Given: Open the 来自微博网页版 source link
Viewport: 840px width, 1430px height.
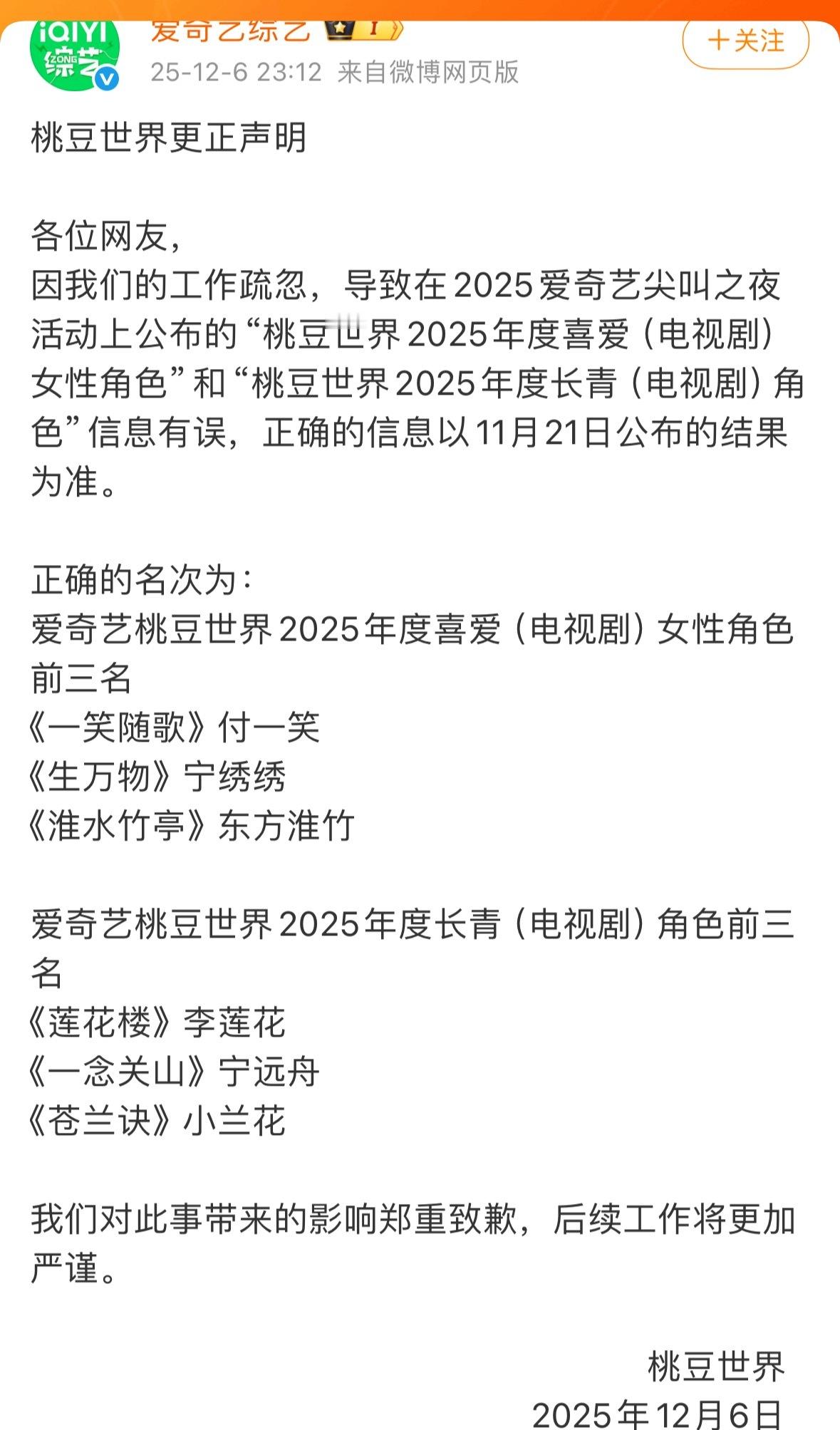Looking at the screenshot, I should click(x=427, y=73).
